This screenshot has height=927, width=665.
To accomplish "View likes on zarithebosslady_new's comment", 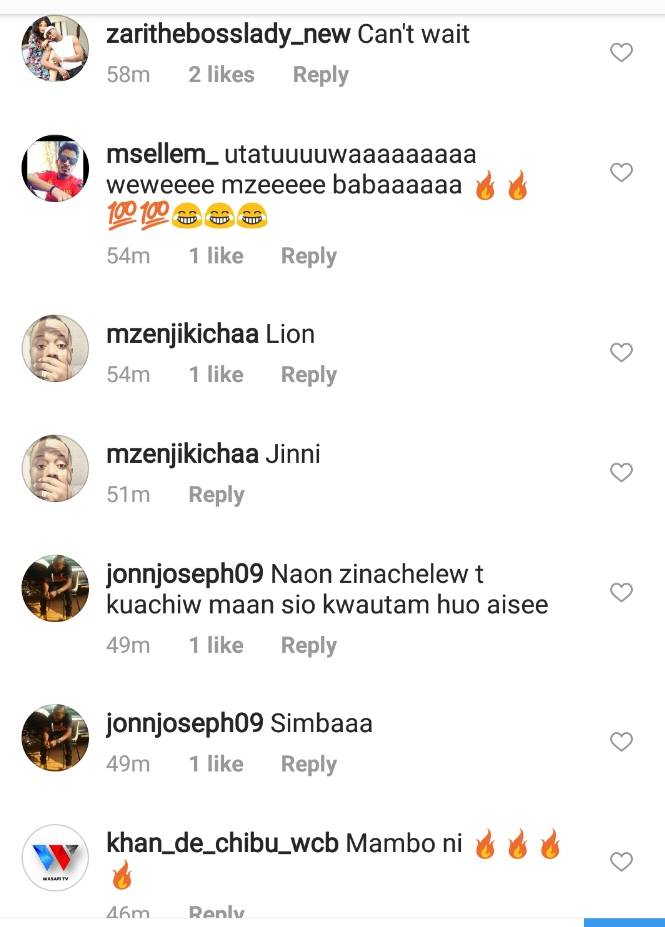I will tap(221, 75).
